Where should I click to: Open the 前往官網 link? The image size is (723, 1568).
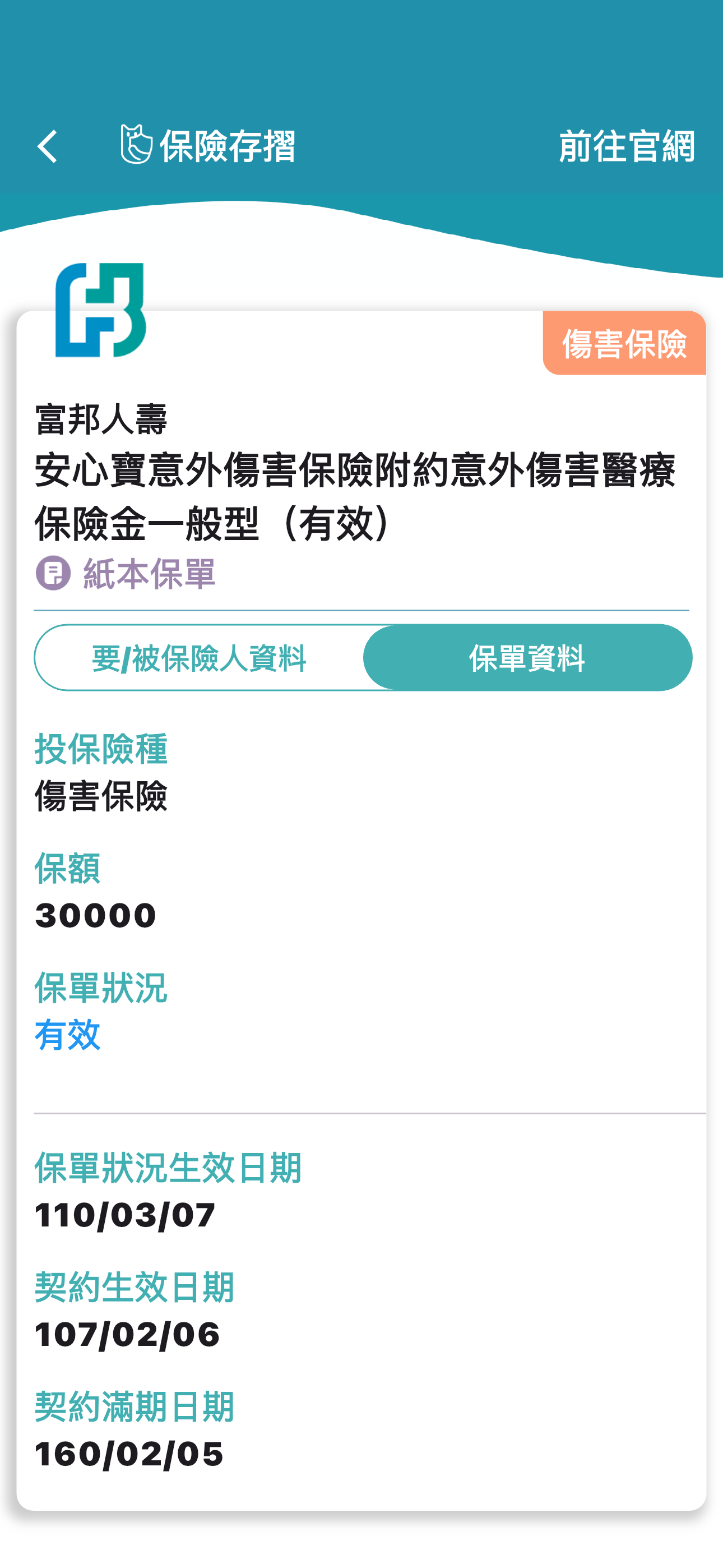click(626, 147)
